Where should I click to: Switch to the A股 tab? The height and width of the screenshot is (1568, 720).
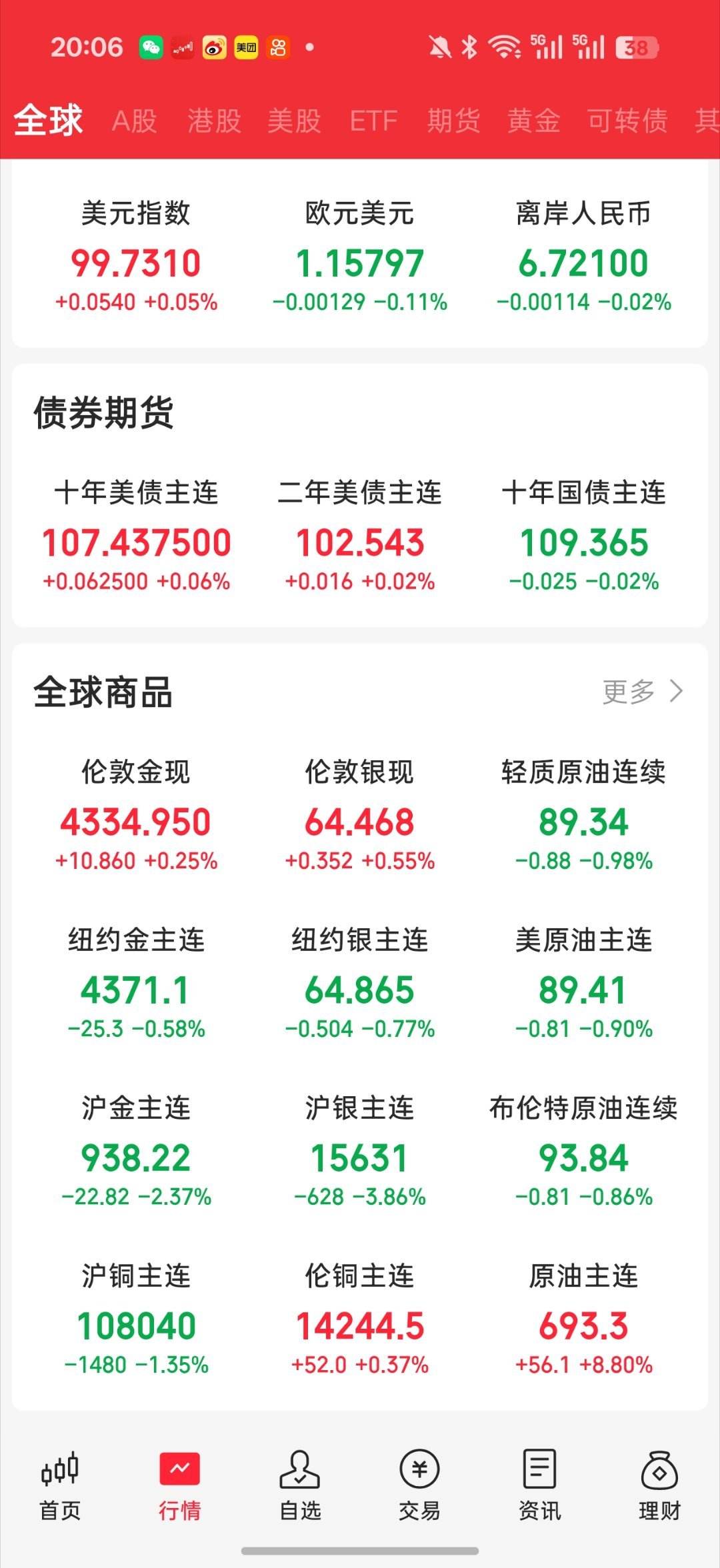pyautogui.click(x=134, y=121)
